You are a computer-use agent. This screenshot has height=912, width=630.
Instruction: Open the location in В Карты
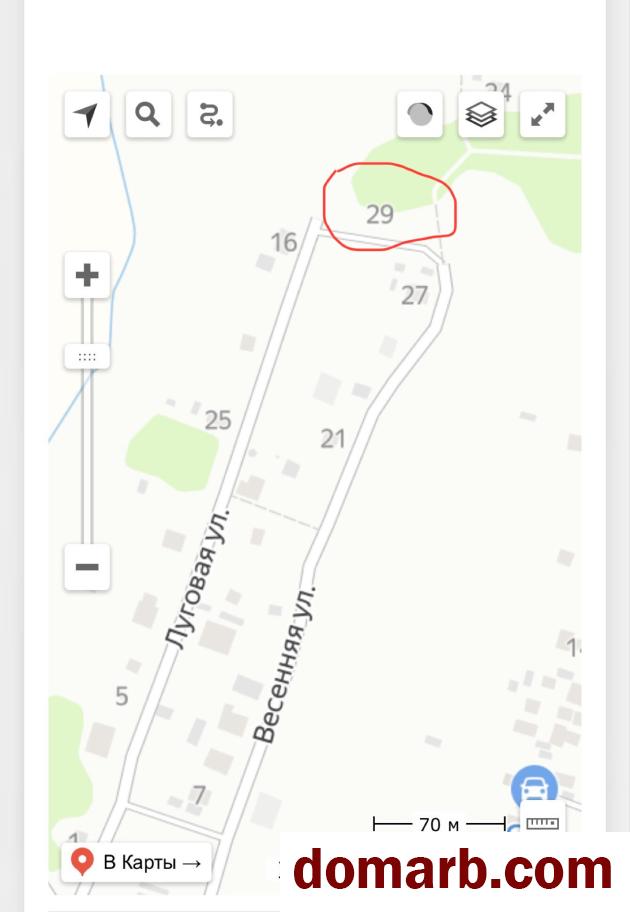point(137,862)
